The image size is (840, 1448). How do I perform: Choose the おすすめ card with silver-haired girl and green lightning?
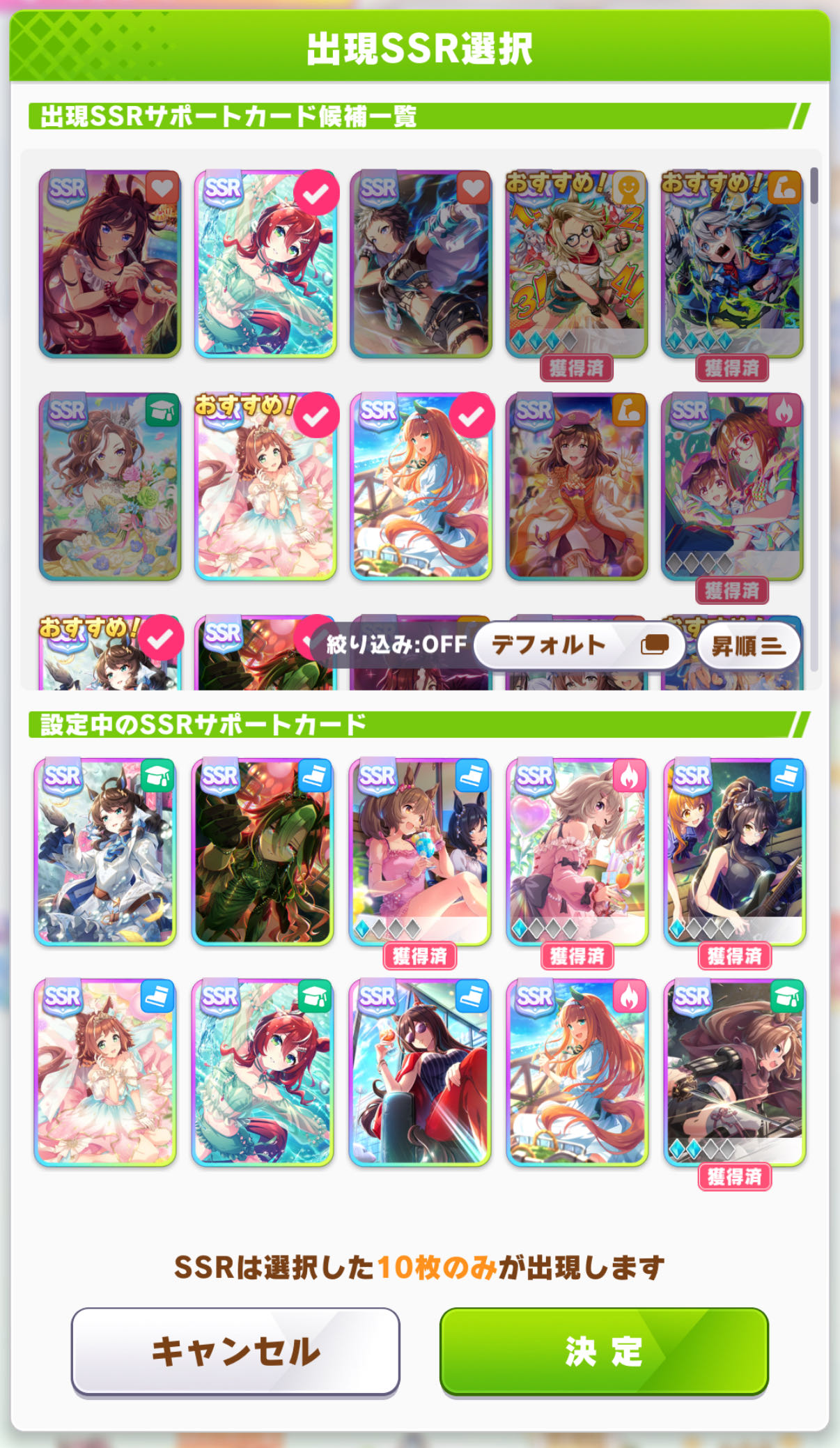point(731,265)
